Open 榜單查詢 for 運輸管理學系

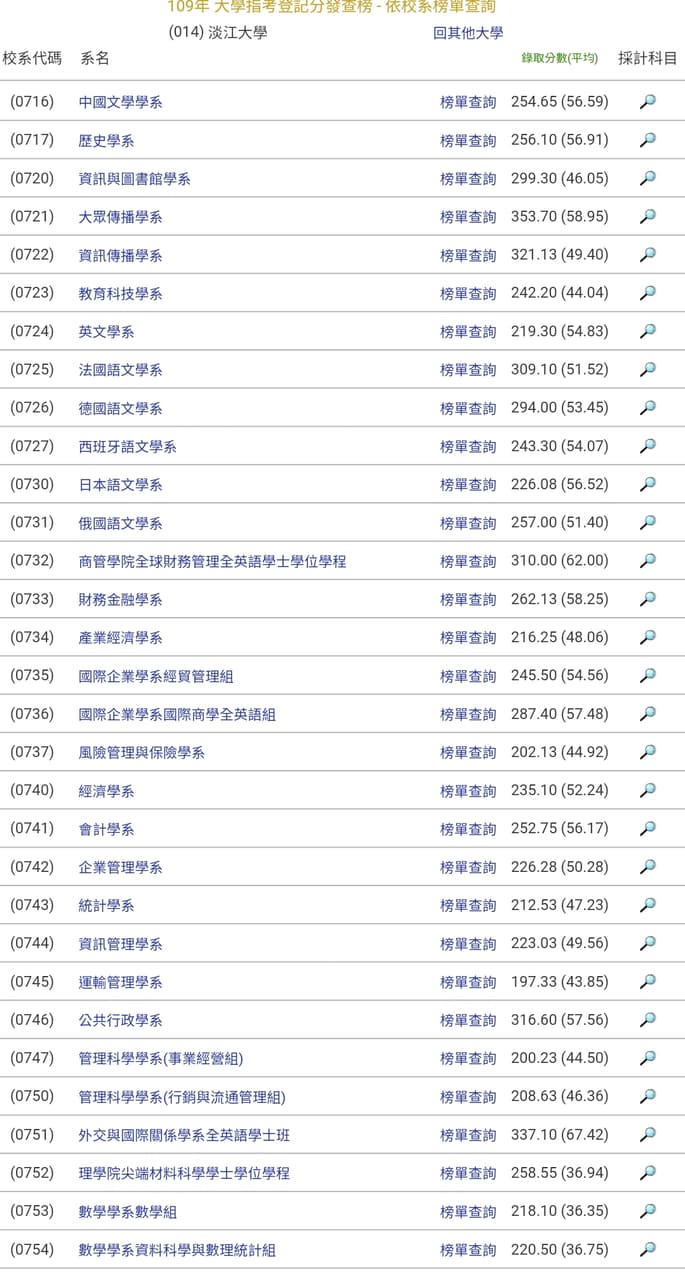(x=468, y=983)
